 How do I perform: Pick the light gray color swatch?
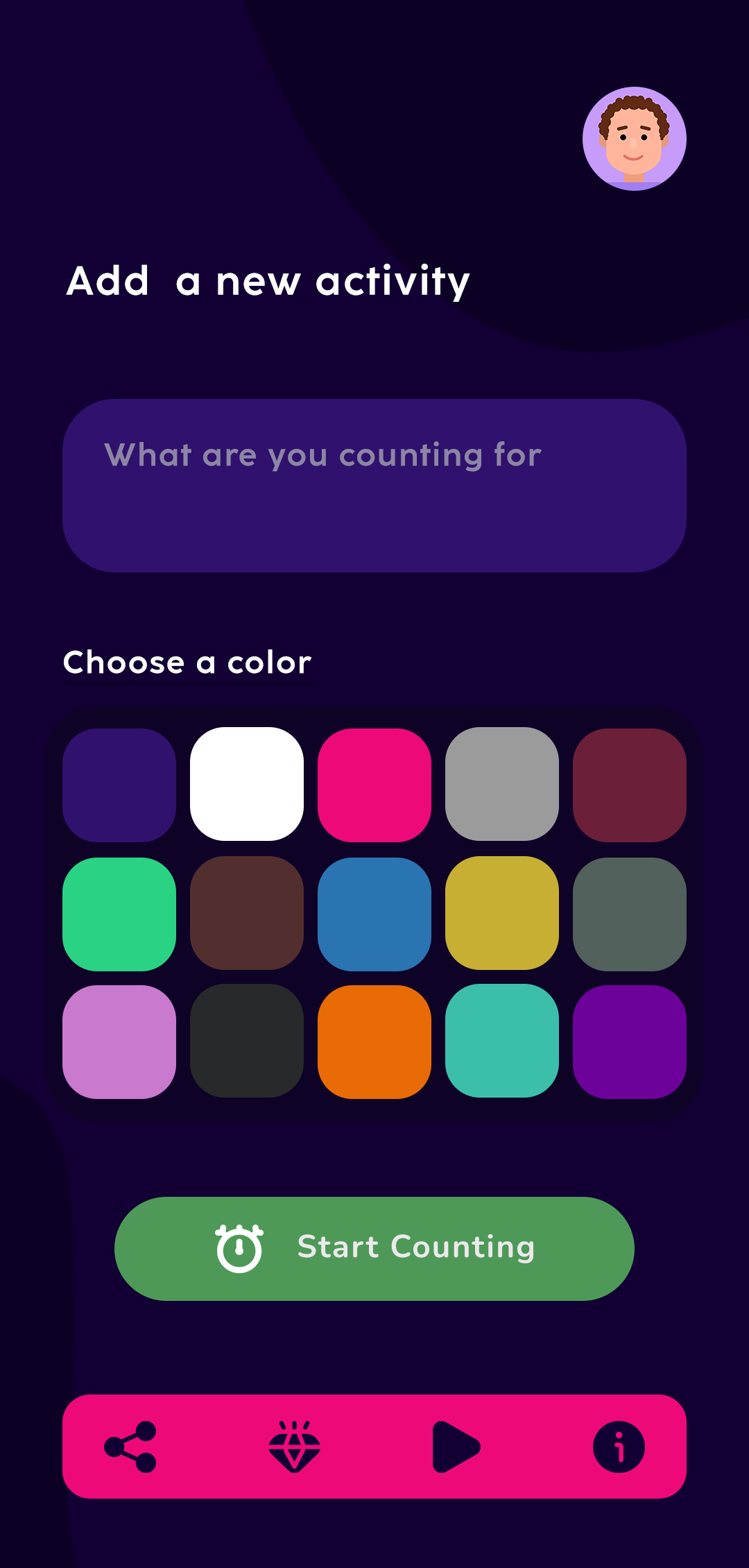pos(502,784)
